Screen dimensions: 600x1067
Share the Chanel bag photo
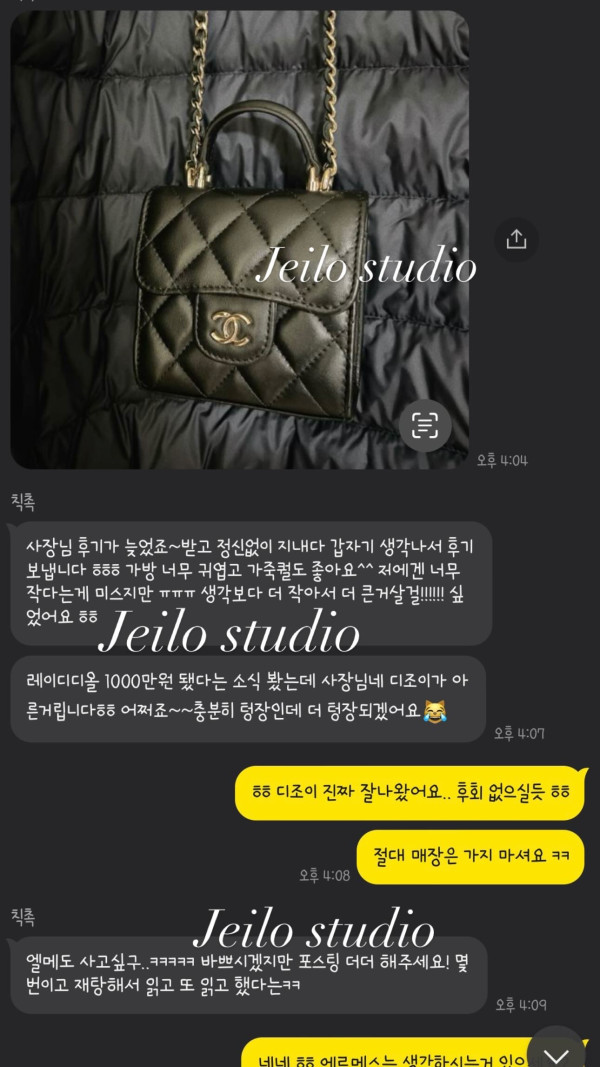(x=516, y=239)
